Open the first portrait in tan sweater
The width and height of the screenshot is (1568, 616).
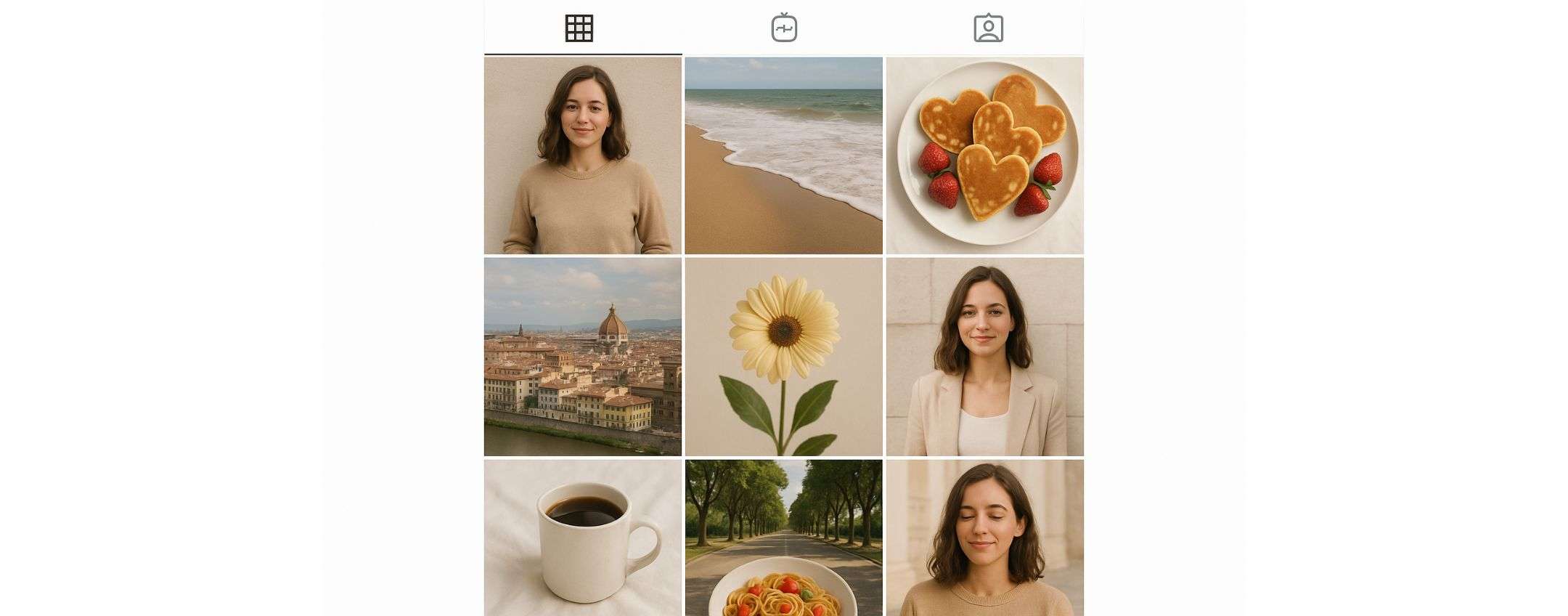(x=583, y=155)
